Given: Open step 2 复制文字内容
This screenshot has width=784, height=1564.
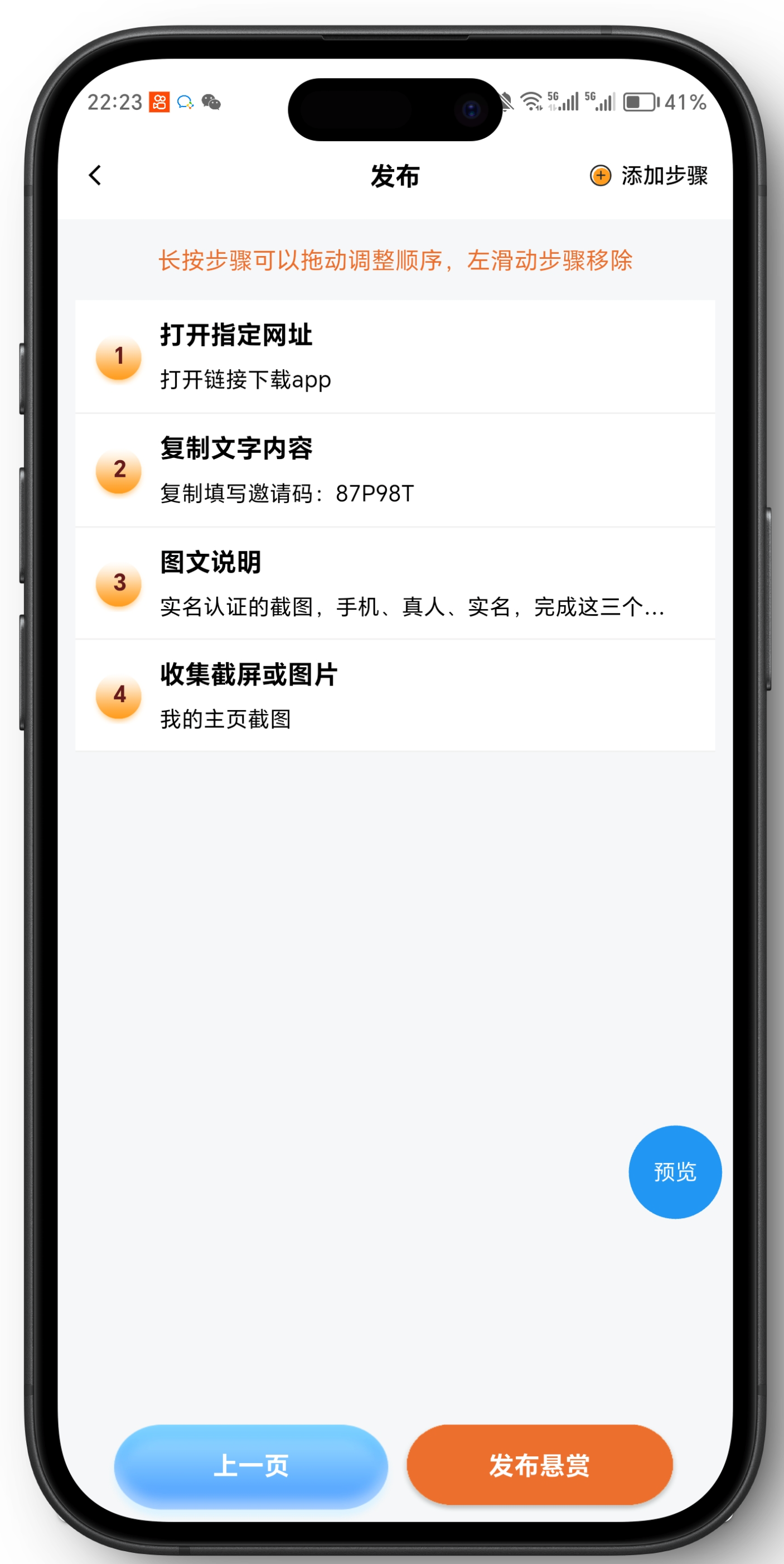Looking at the screenshot, I should 394,470.
